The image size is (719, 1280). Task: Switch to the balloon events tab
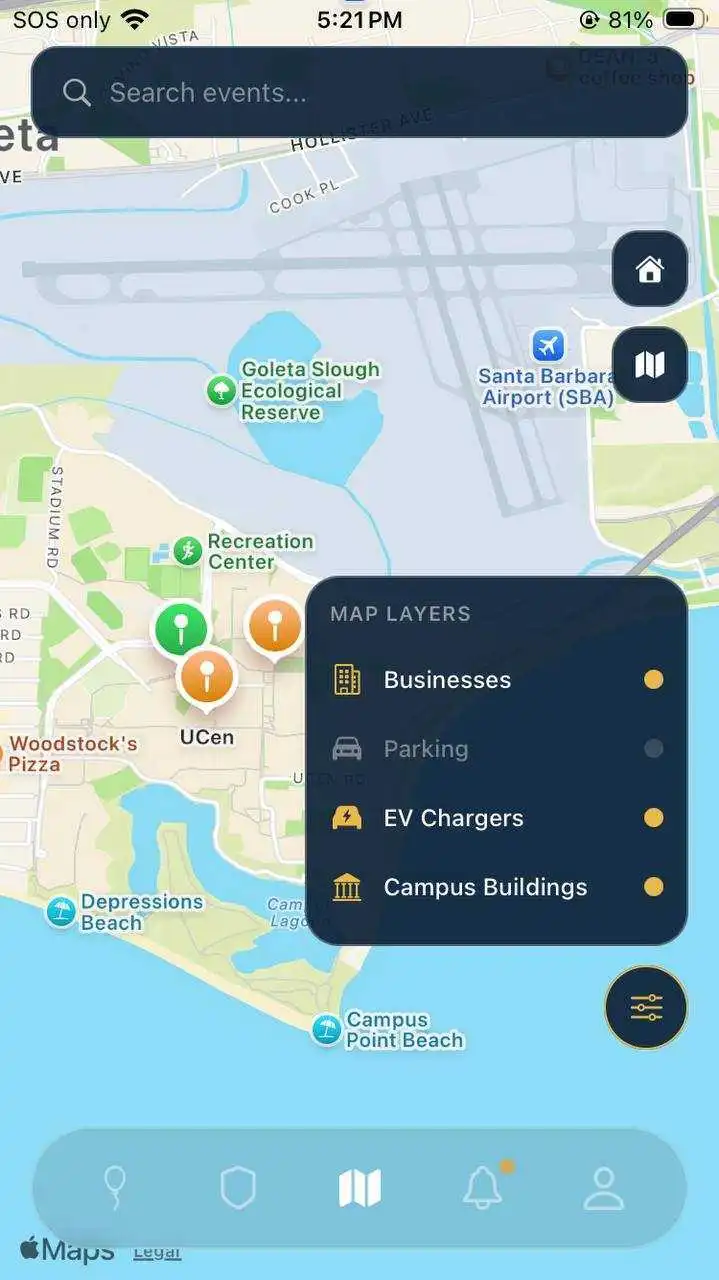pos(115,1189)
